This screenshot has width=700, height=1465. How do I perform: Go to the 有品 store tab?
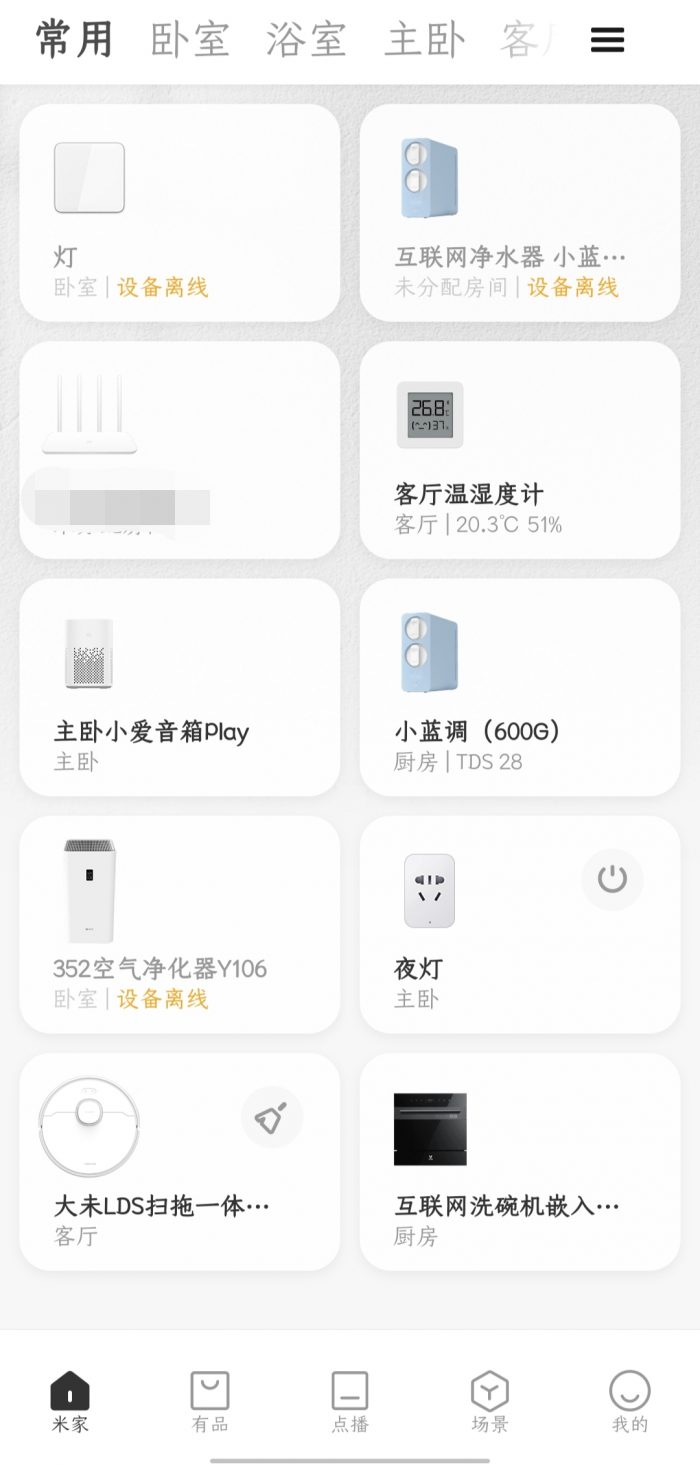[x=210, y=1400]
